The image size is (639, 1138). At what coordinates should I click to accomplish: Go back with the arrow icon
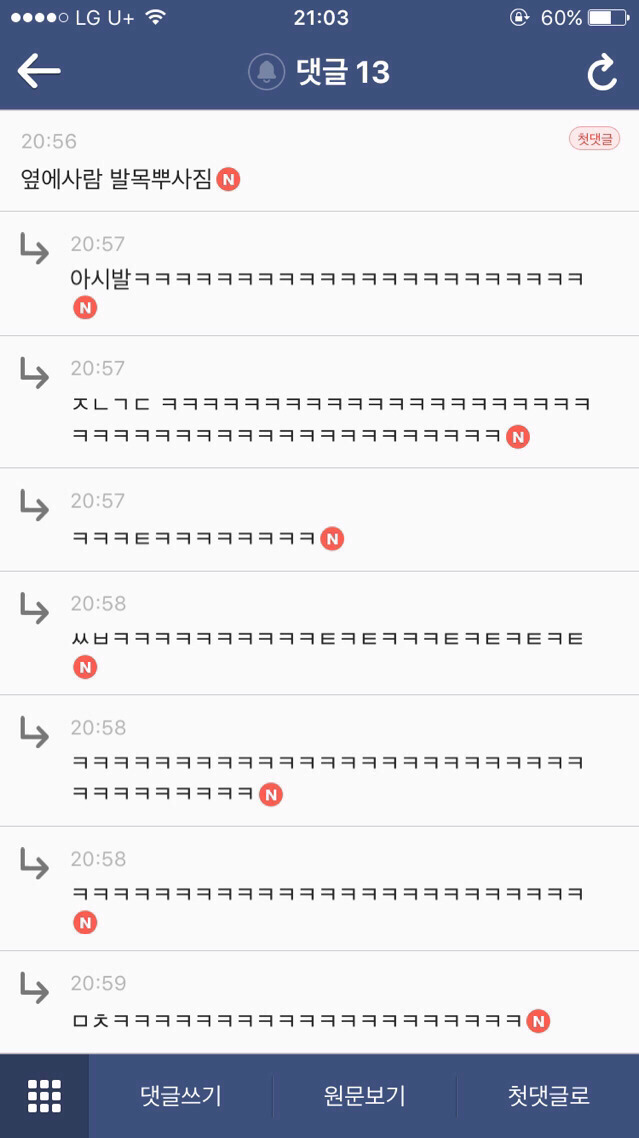tap(39, 72)
